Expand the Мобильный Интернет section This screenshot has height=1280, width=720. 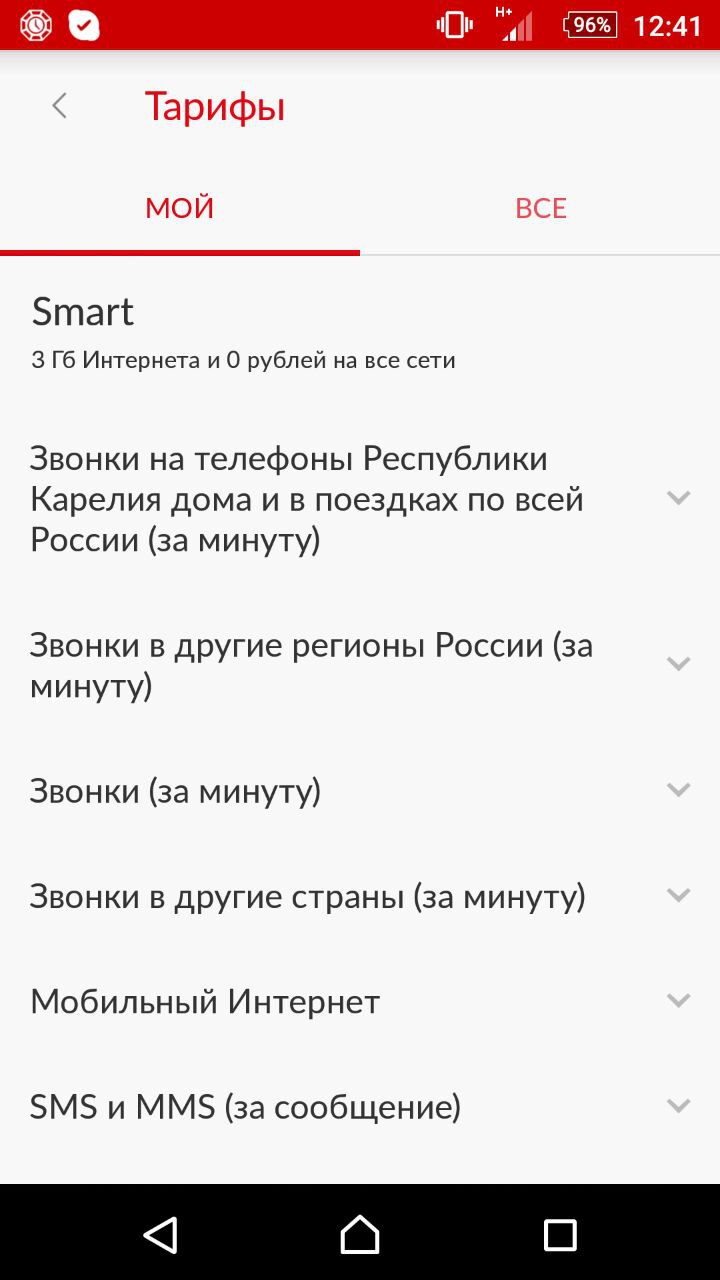click(679, 1001)
